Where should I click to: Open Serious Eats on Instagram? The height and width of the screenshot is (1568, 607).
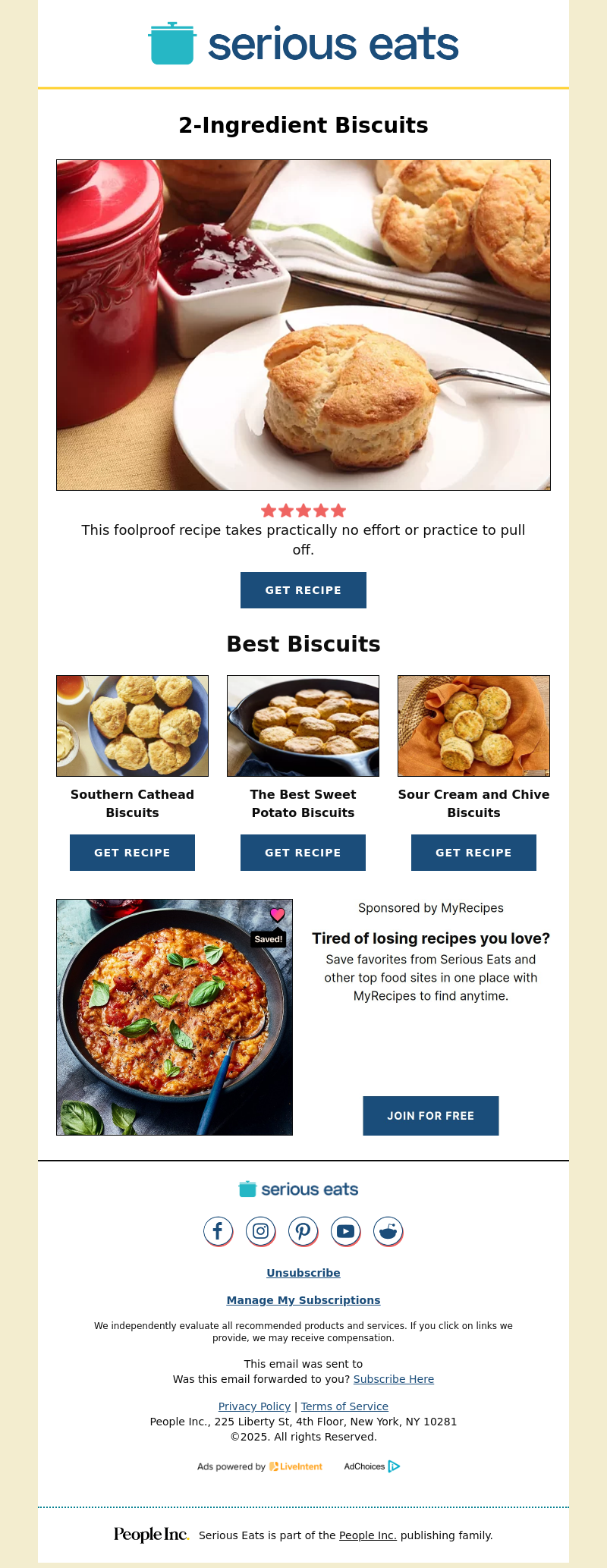point(260,1230)
